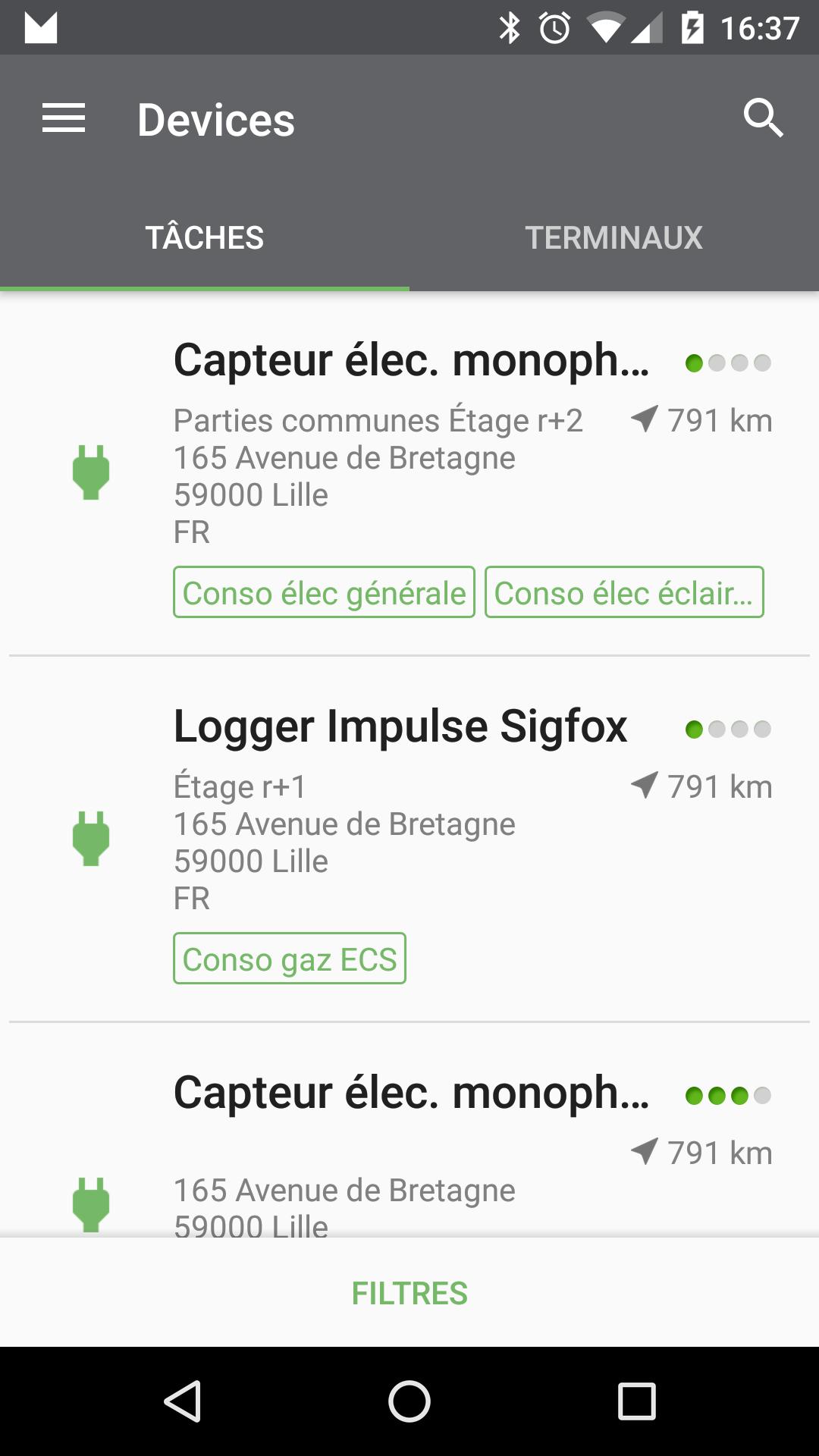This screenshot has height=1456, width=819.
Task: Switch to the TERMINAUX tab
Action: (614, 237)
